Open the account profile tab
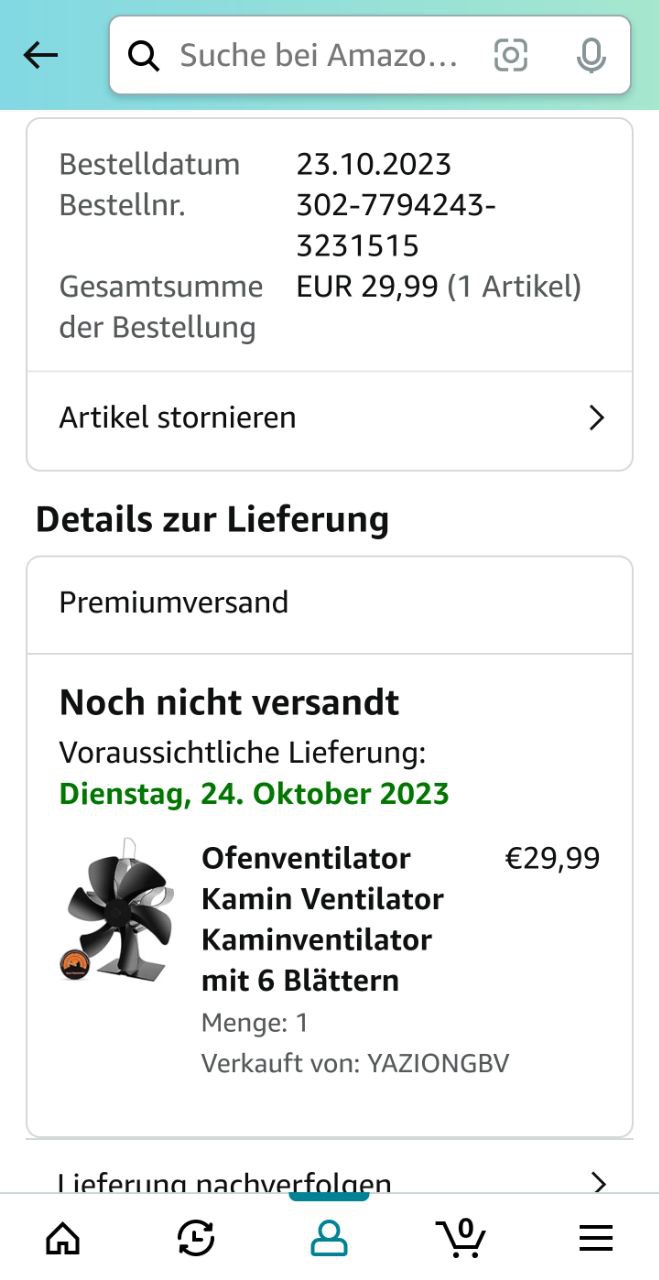The image size is (659, 1280). [x=328, y=1239]
